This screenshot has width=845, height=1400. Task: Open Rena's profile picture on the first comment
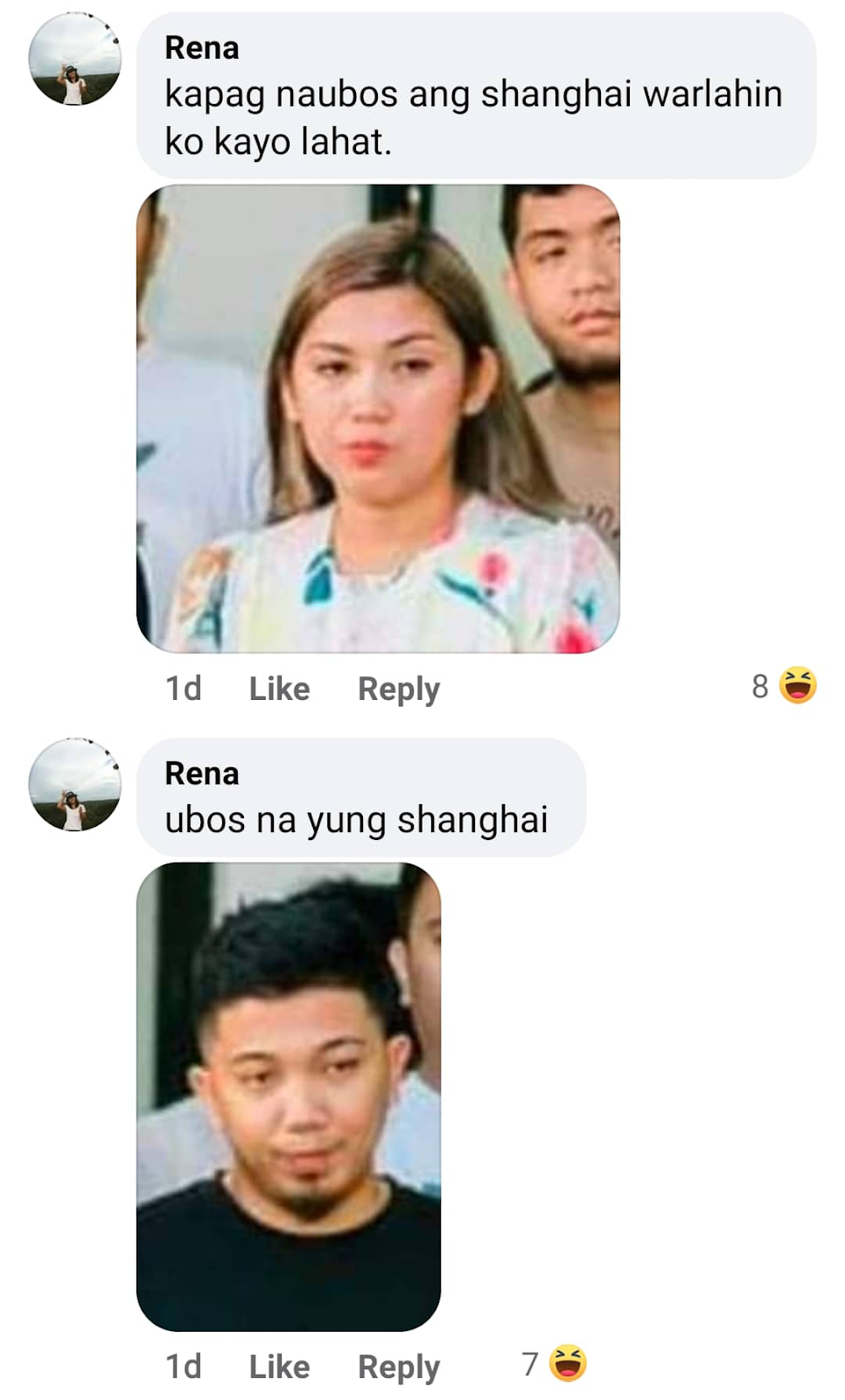(x=74, y=59)
